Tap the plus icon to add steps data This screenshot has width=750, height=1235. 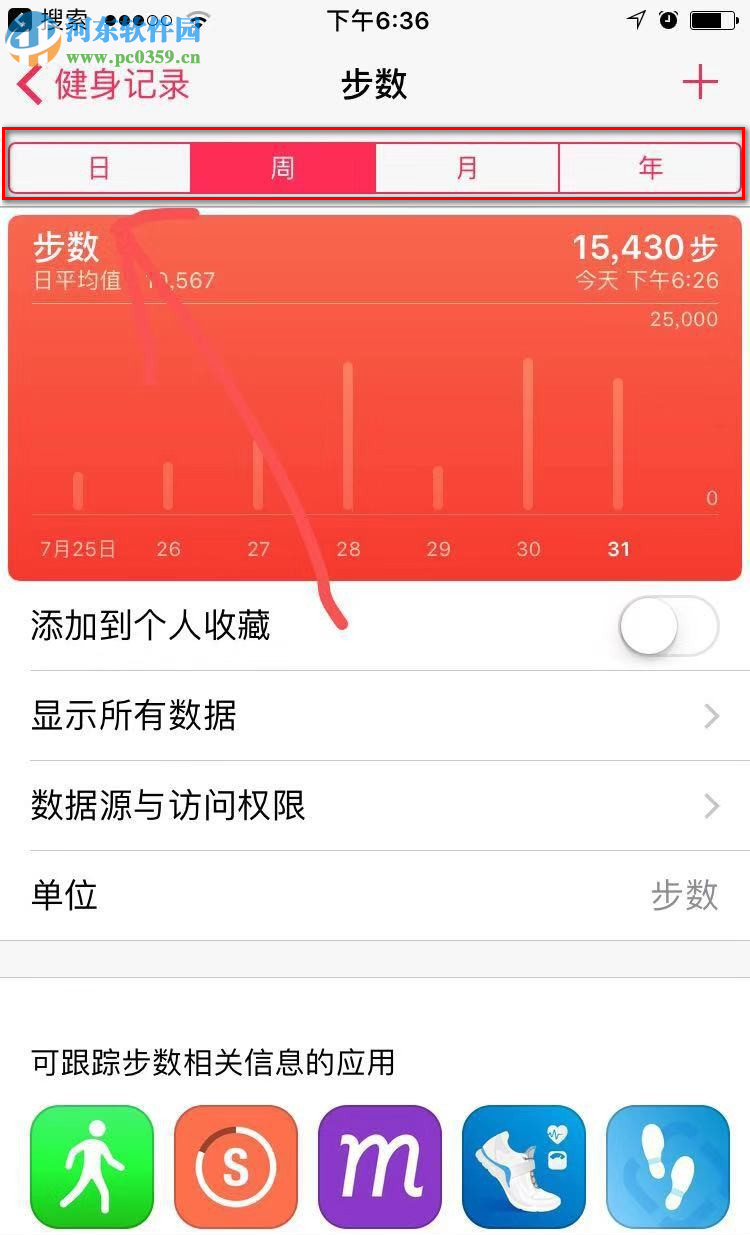coord(700,83)
